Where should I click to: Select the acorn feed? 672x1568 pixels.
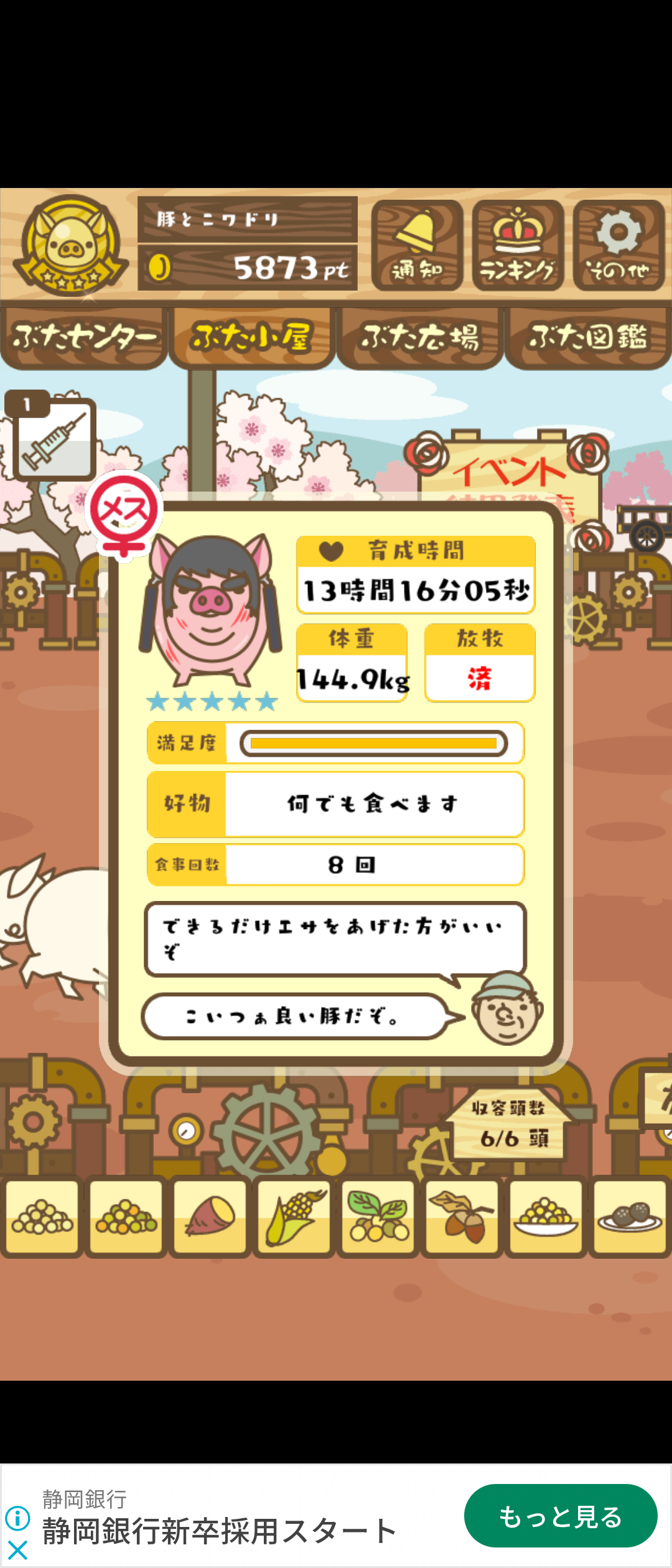pos(462,1216)
